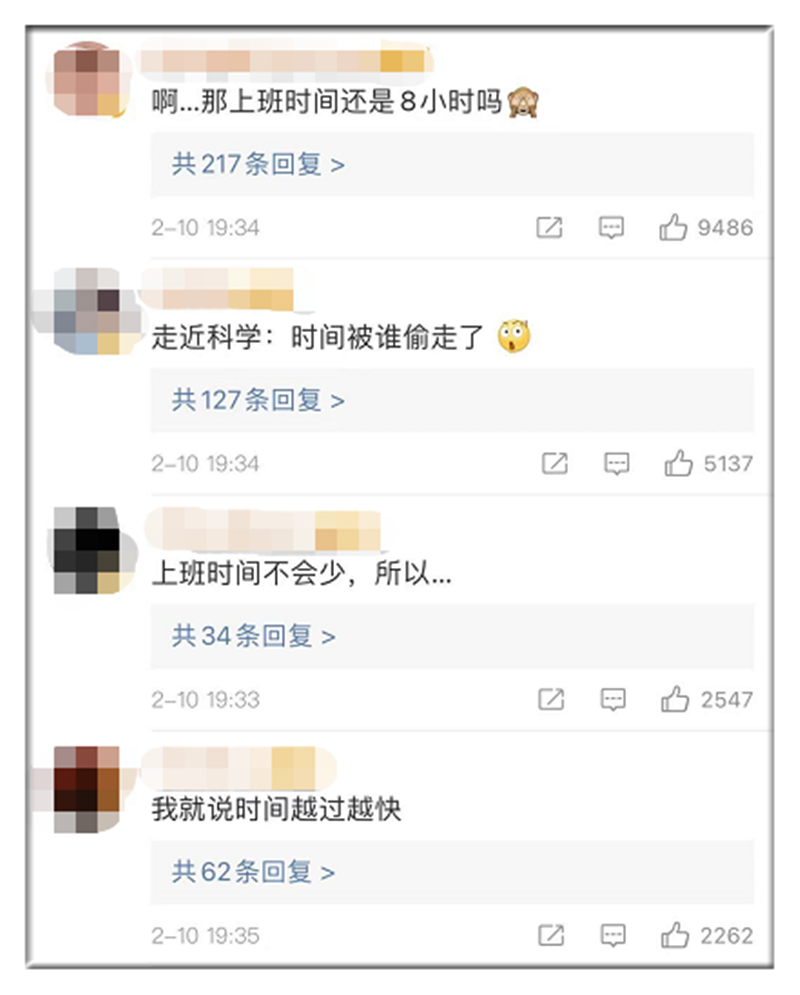Like the 时间越过越快 comment
This screenshot has width=800, height=995.
pyautogui.click(x=675, y=936)
